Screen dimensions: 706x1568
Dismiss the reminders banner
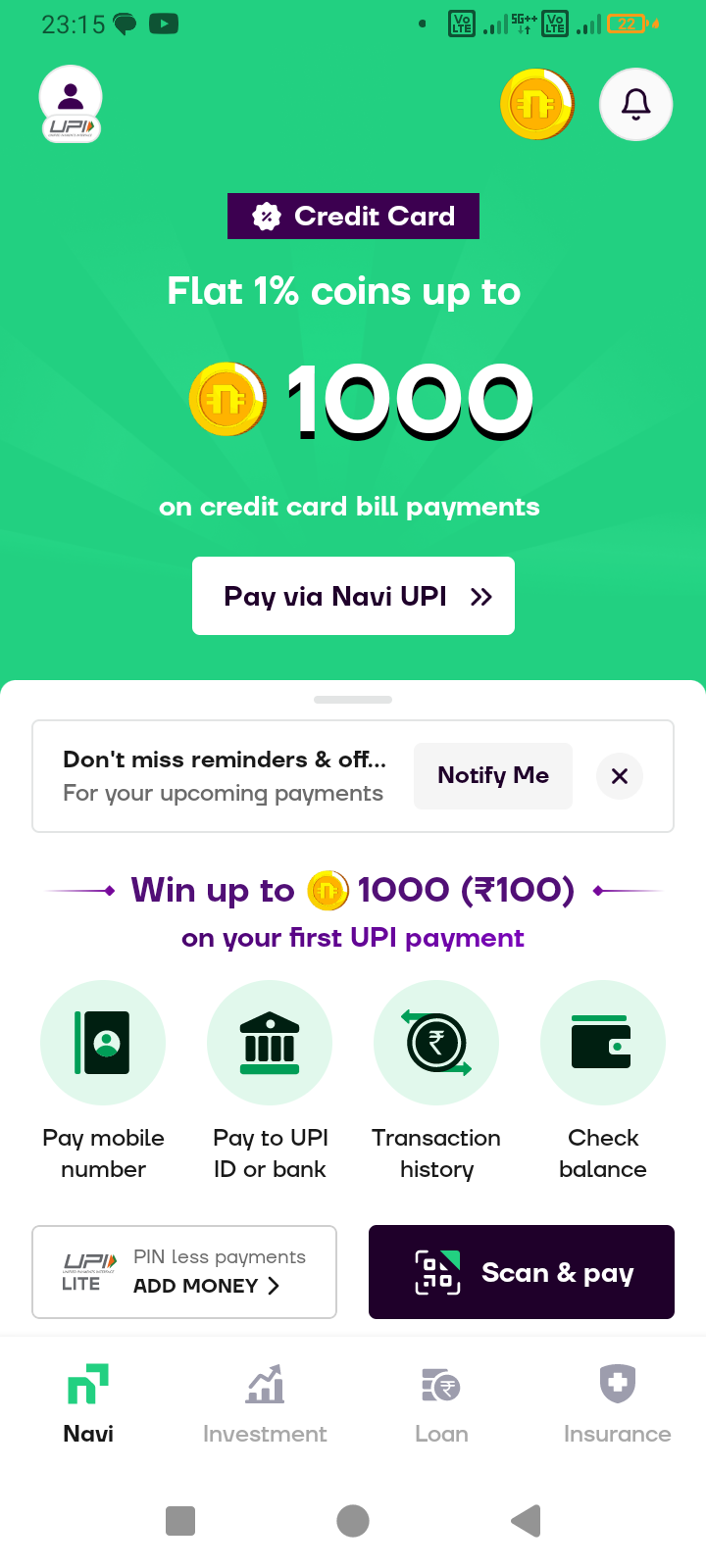tap(620, 776)
